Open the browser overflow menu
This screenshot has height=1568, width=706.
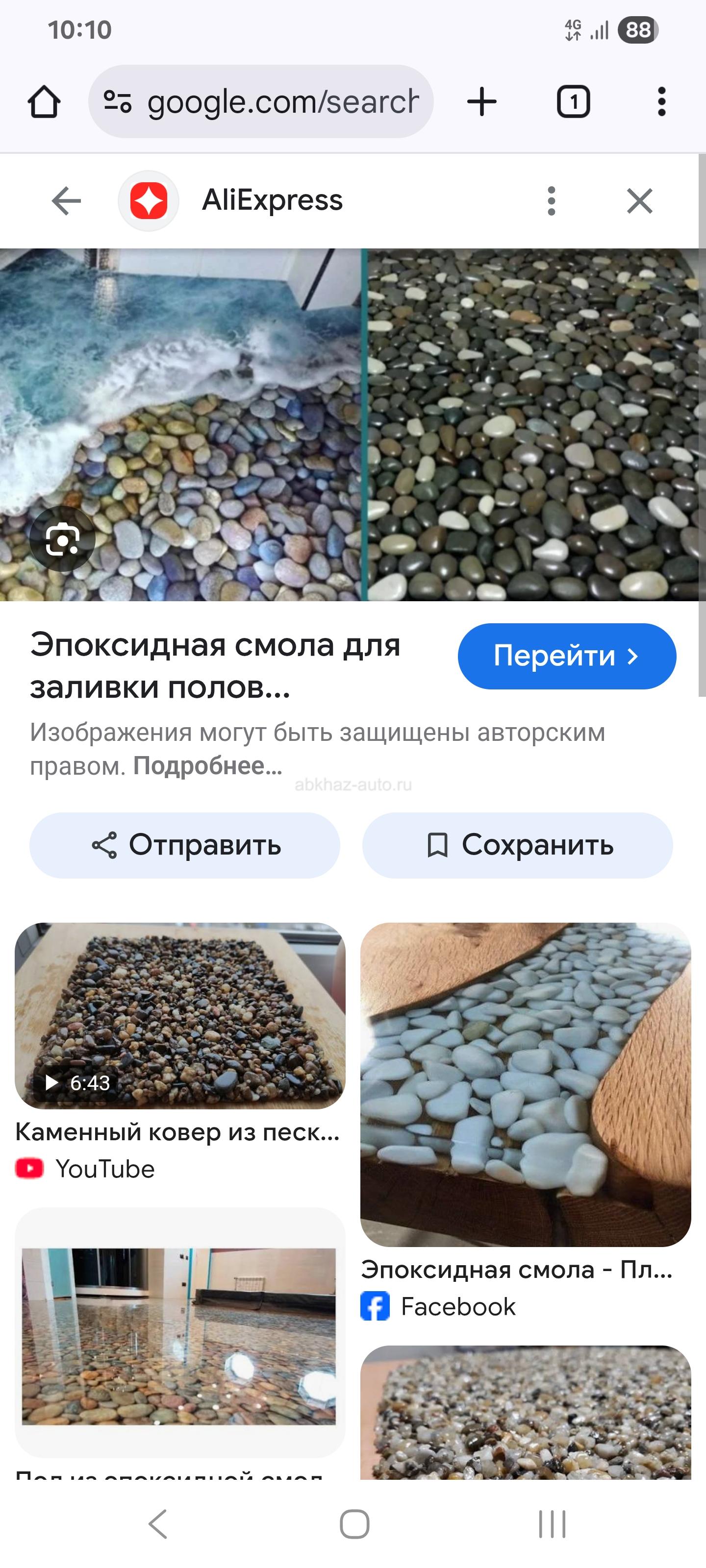[x=661, y=101]
